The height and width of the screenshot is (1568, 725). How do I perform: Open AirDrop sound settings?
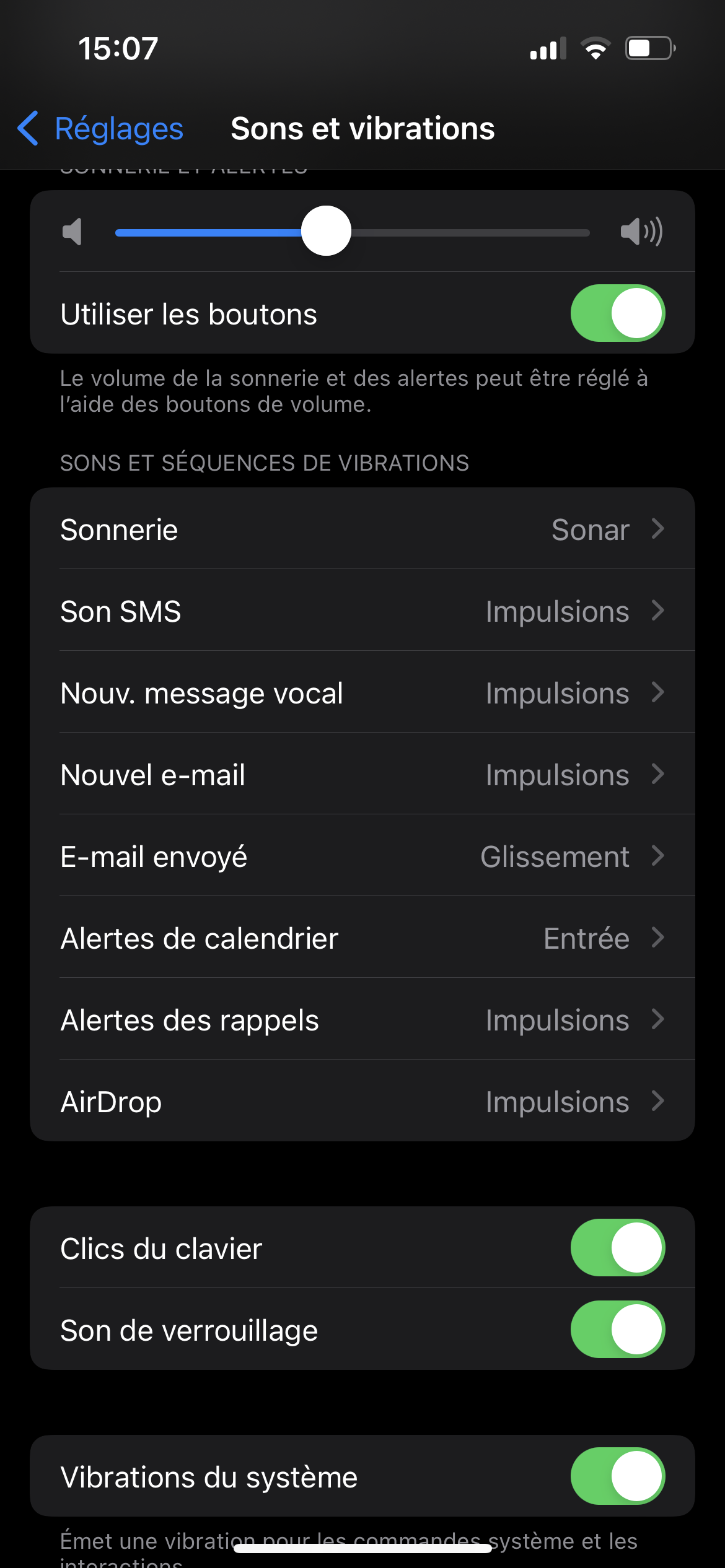(362, 1101)
